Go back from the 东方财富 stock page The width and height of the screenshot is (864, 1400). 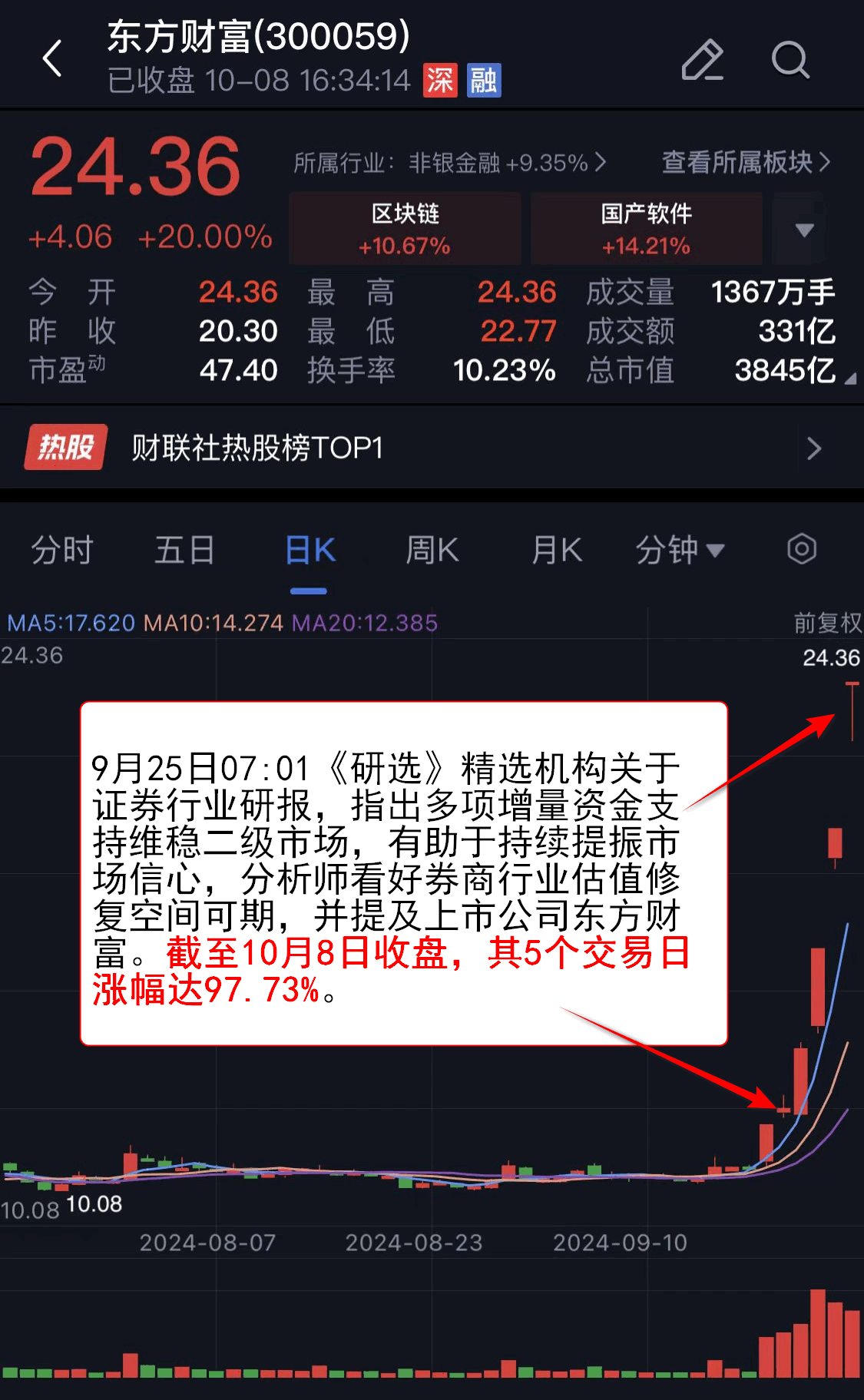52,59
